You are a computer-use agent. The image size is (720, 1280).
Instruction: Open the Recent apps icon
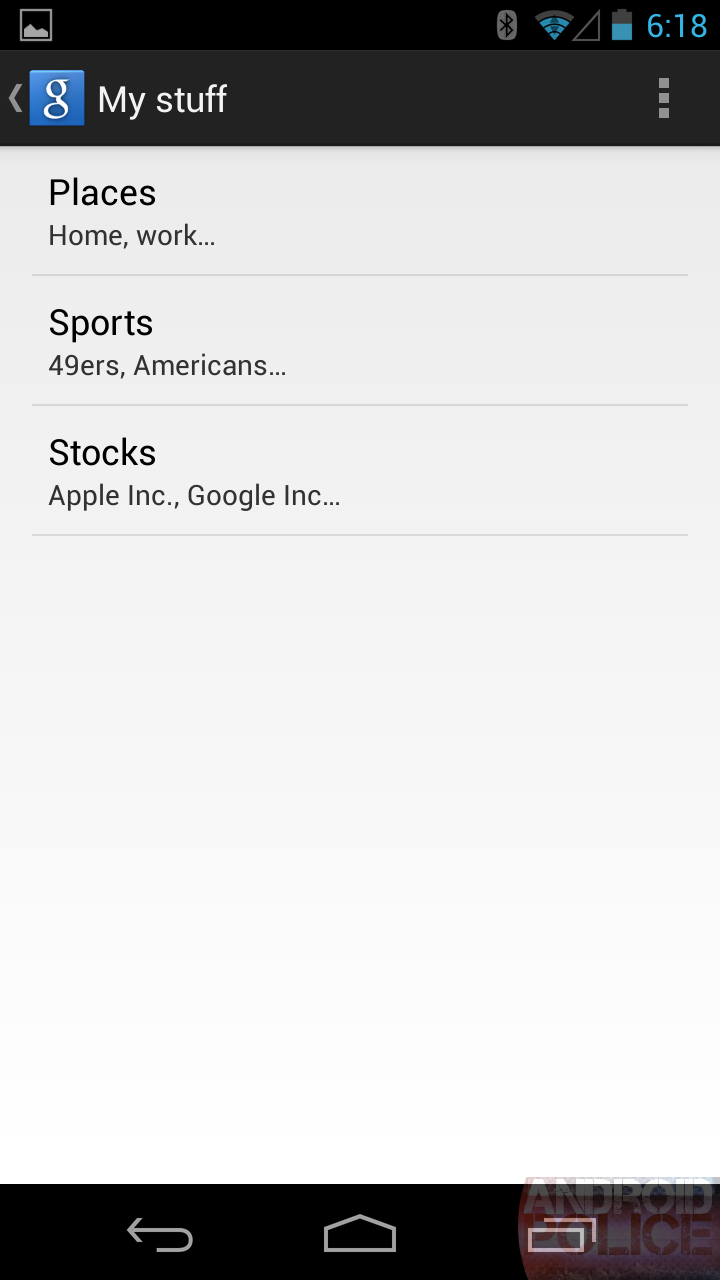tap(560, 1232)
